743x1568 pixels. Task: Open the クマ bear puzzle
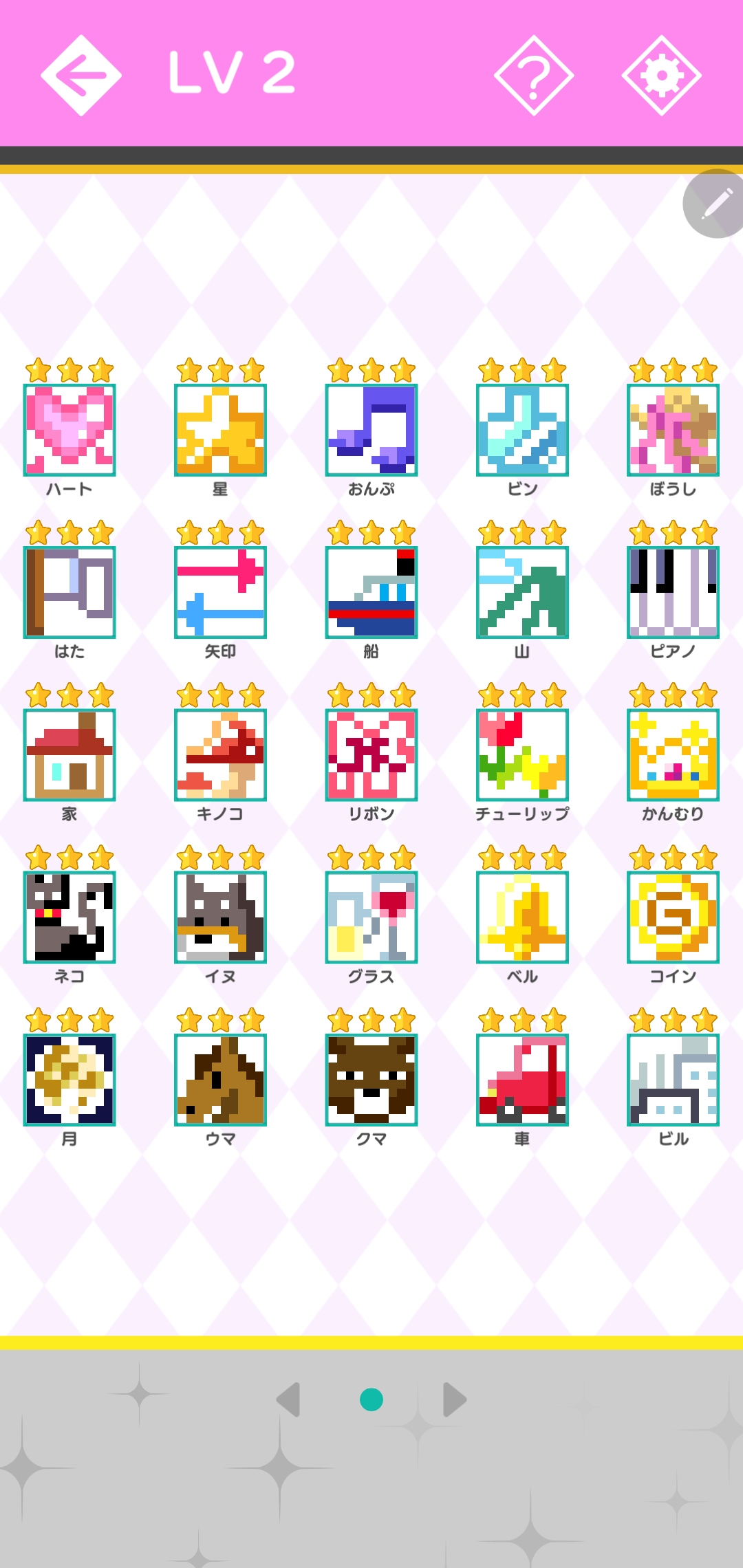coord(371,1080)
